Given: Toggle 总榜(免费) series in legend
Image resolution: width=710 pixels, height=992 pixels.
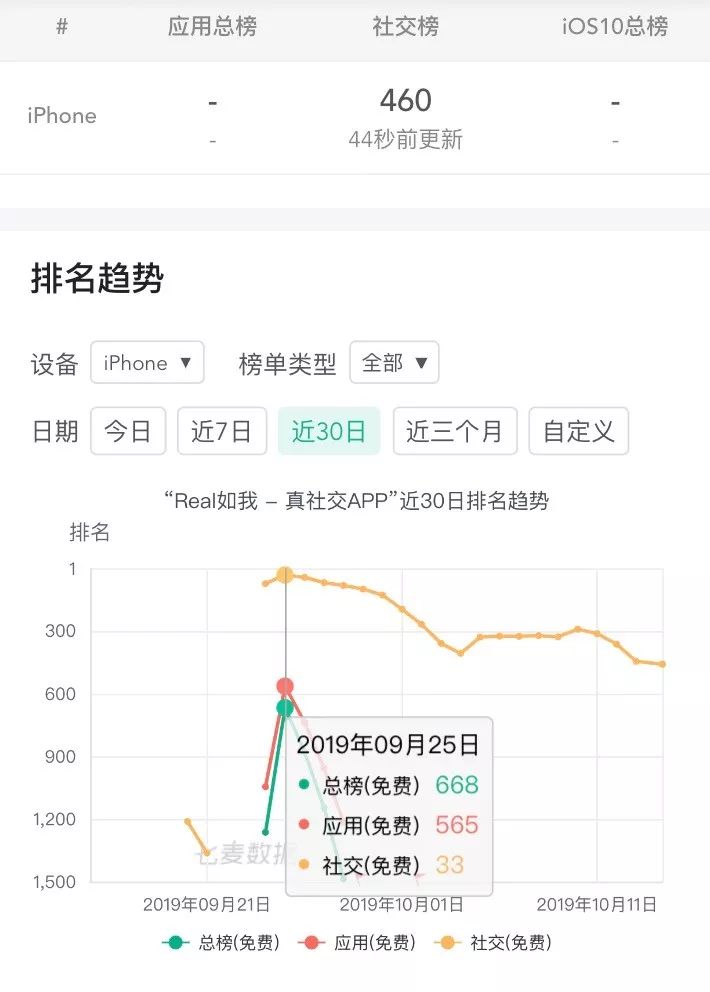Looking at the screenshot, I should pos(221,943).
